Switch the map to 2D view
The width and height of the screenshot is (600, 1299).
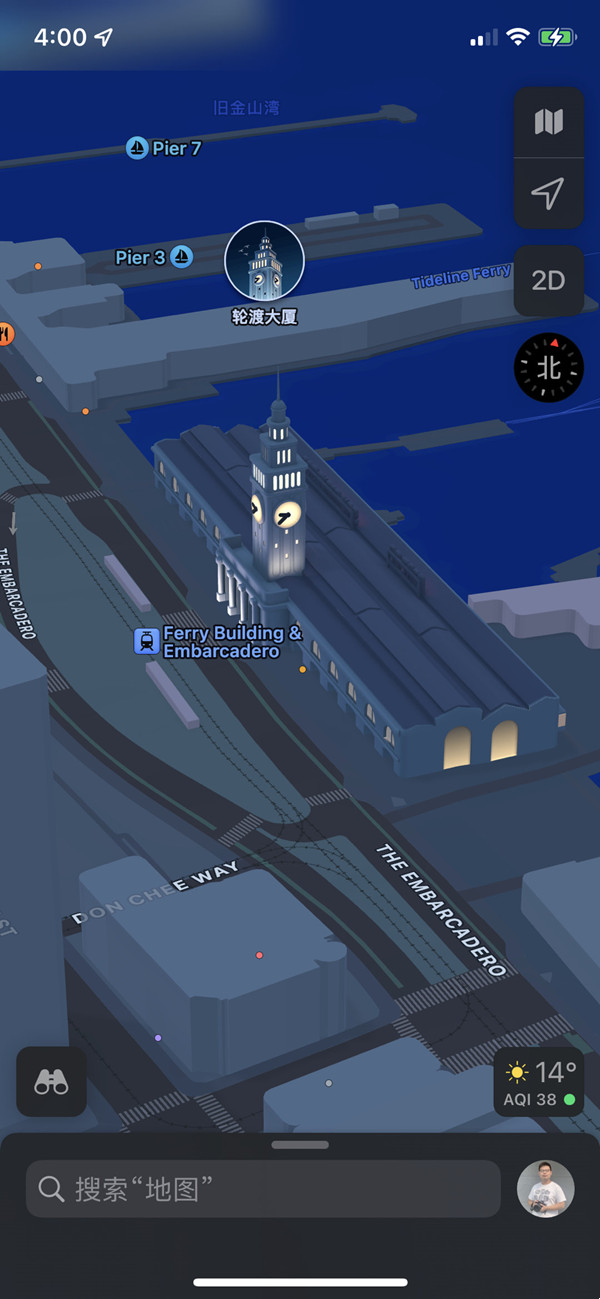[548, 280]
